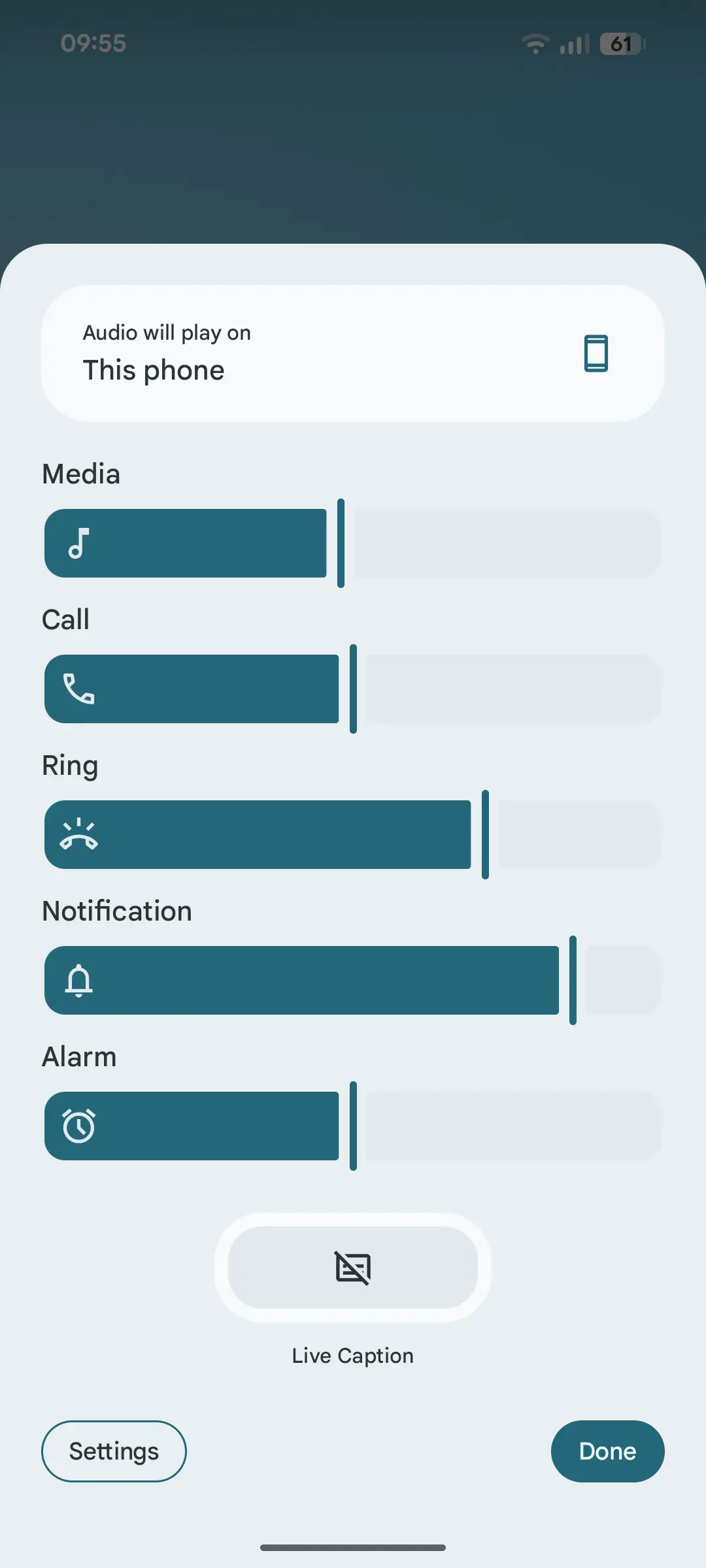Screen dimensions: 706x1568
Task: Mute ringer via the ringing phone icon
Action: coord(79,834)
